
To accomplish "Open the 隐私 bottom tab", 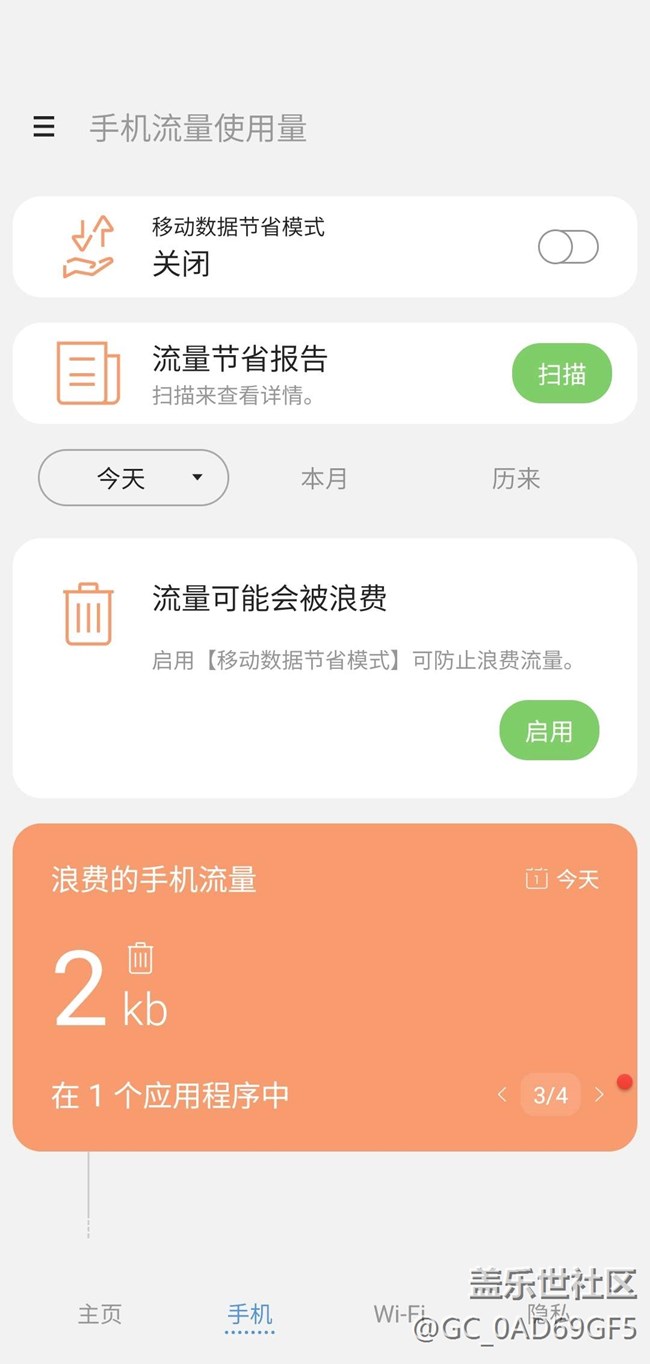I will coord(549,1311).
